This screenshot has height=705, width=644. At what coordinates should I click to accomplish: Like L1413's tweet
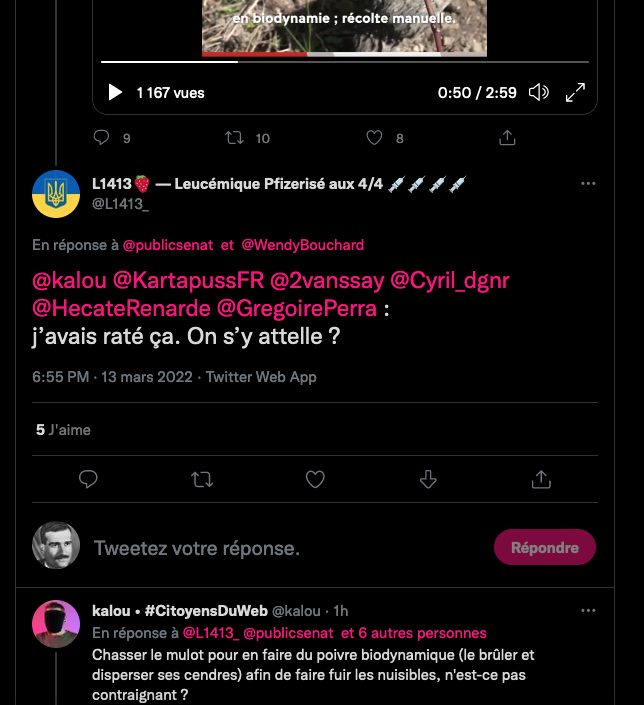pos(315,480)
